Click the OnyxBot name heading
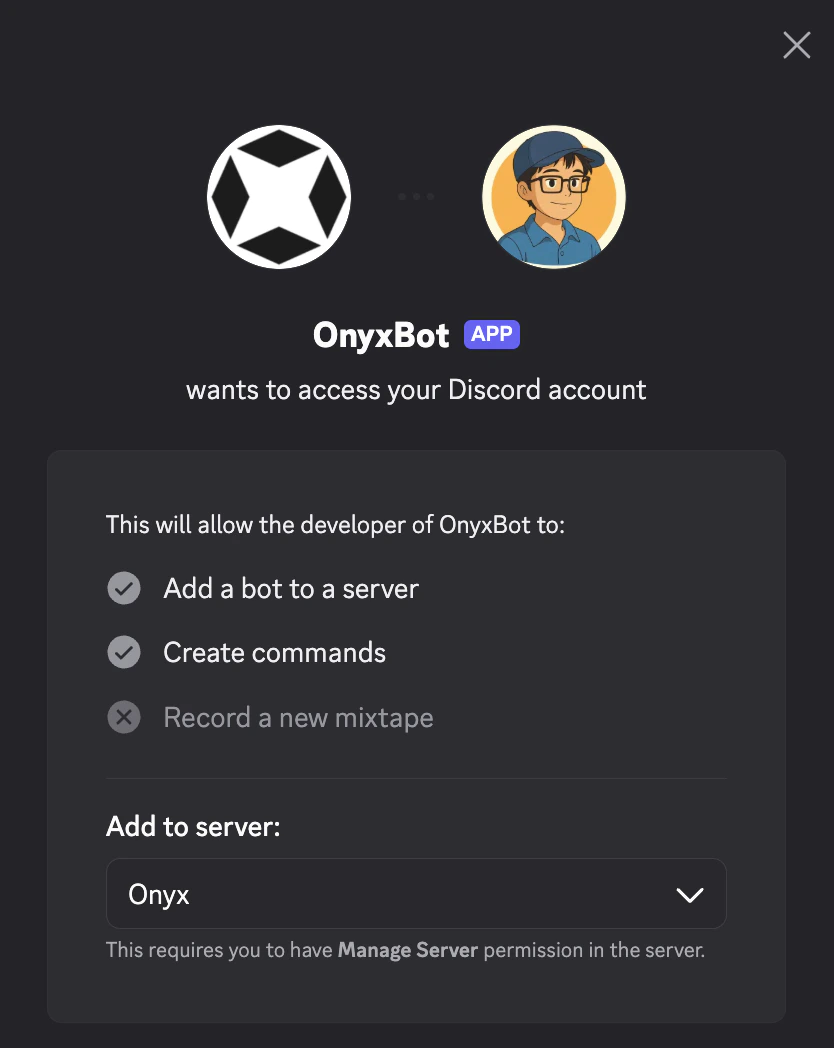The image size is (834, 1048). (381, 335)
